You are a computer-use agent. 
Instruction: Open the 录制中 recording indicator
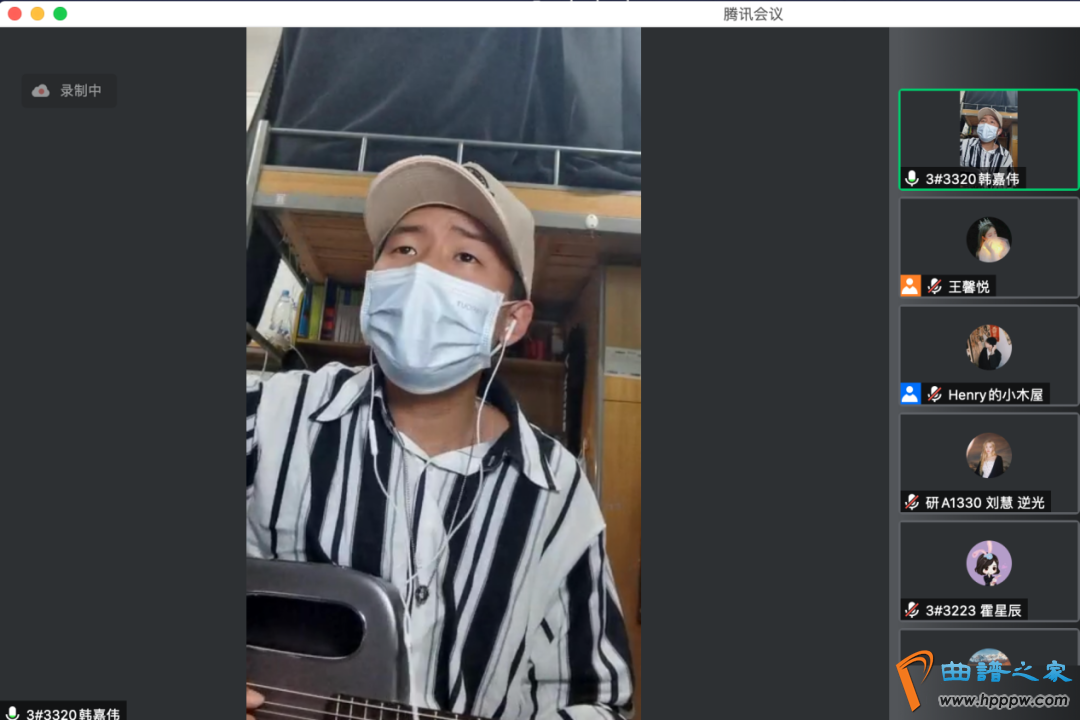(x=69, y=91)
